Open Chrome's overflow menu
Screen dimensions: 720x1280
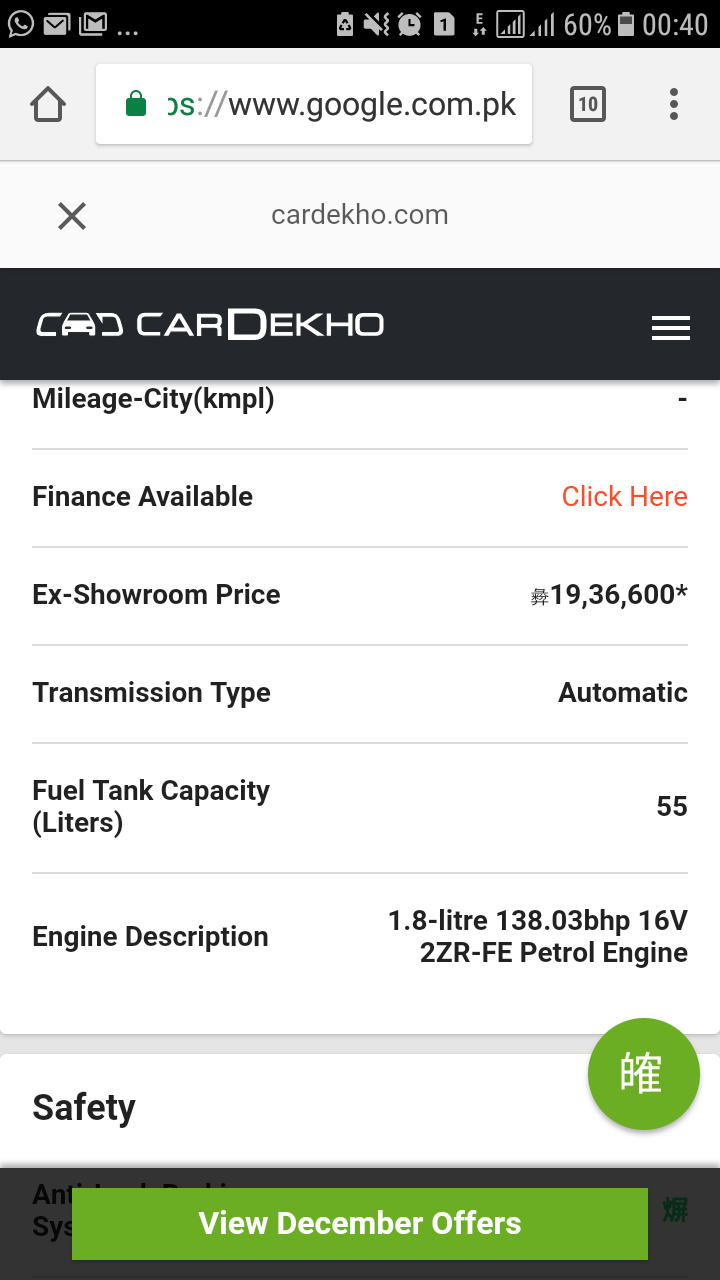(674, 104)
